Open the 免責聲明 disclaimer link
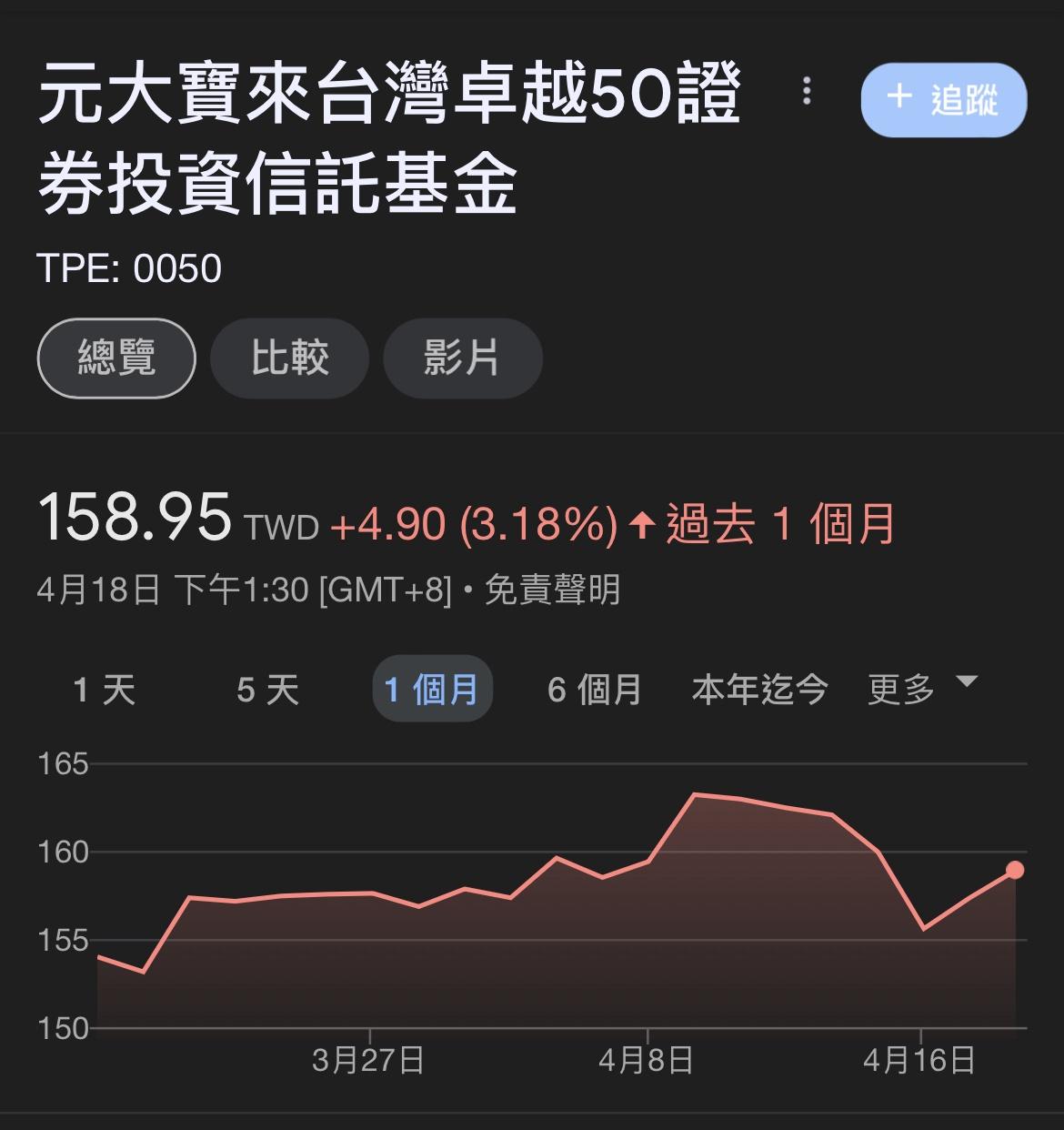 pyautogui.click(x=552, y=590)
